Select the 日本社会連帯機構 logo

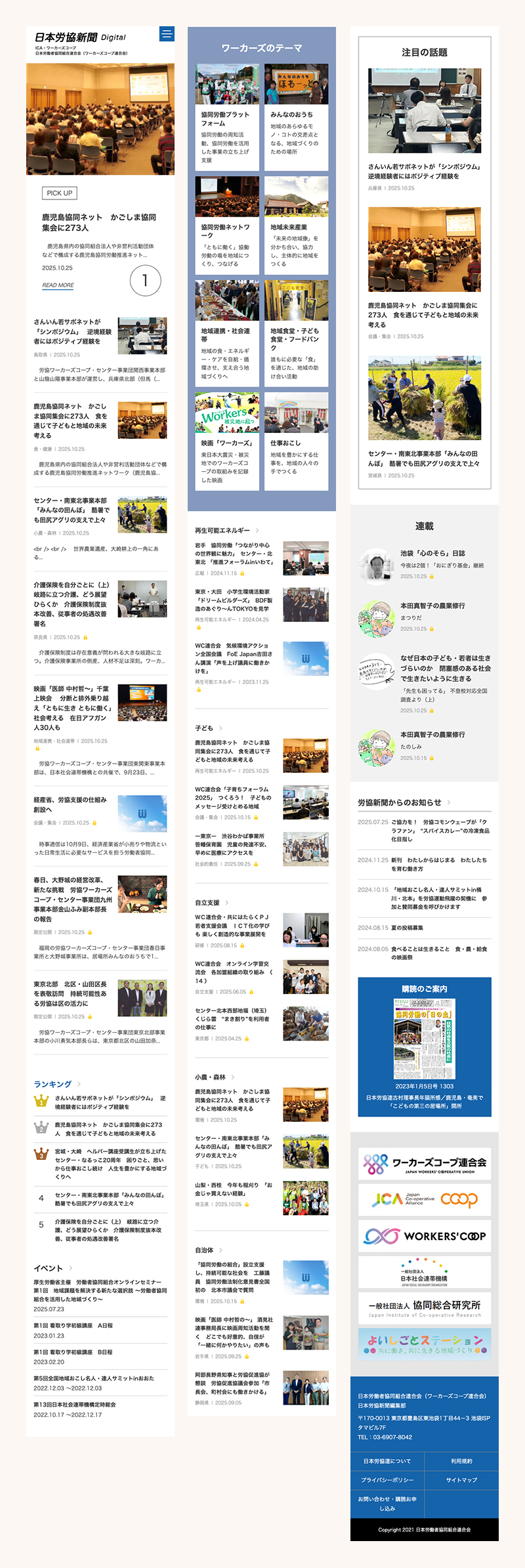[x=423, y=1276]
